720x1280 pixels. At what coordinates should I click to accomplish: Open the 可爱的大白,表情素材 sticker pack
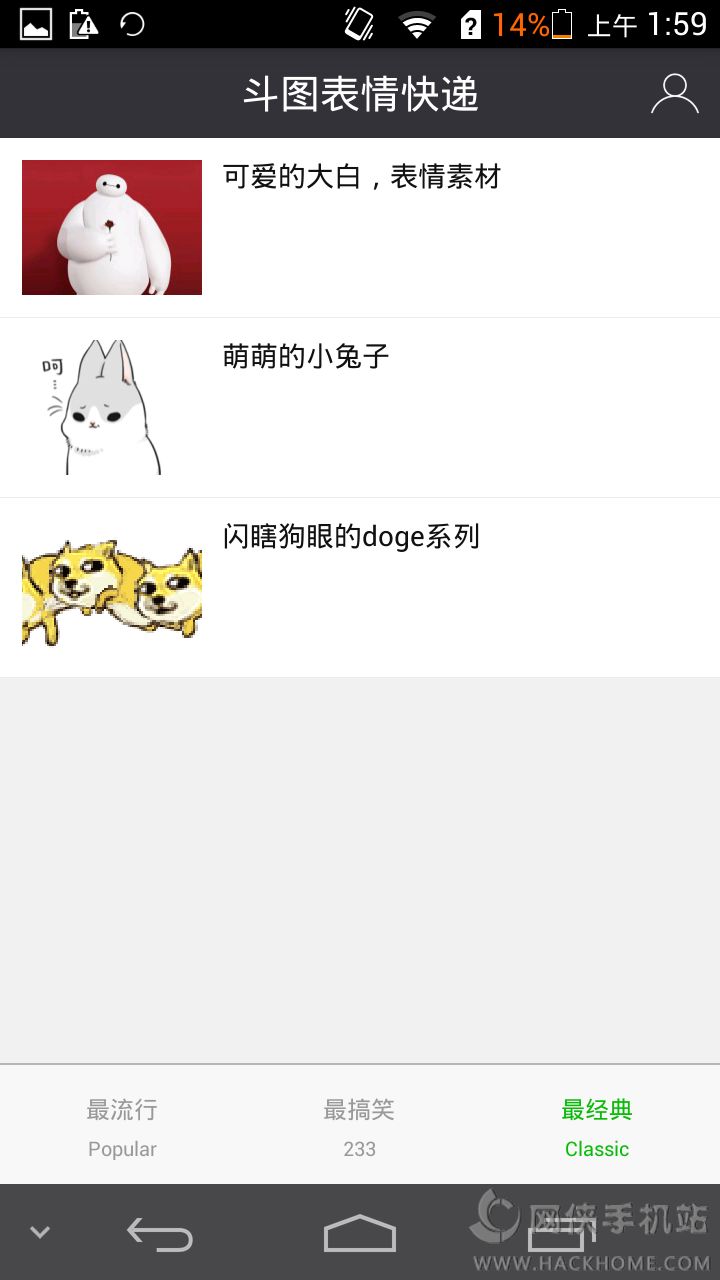[x=360, y=228]
